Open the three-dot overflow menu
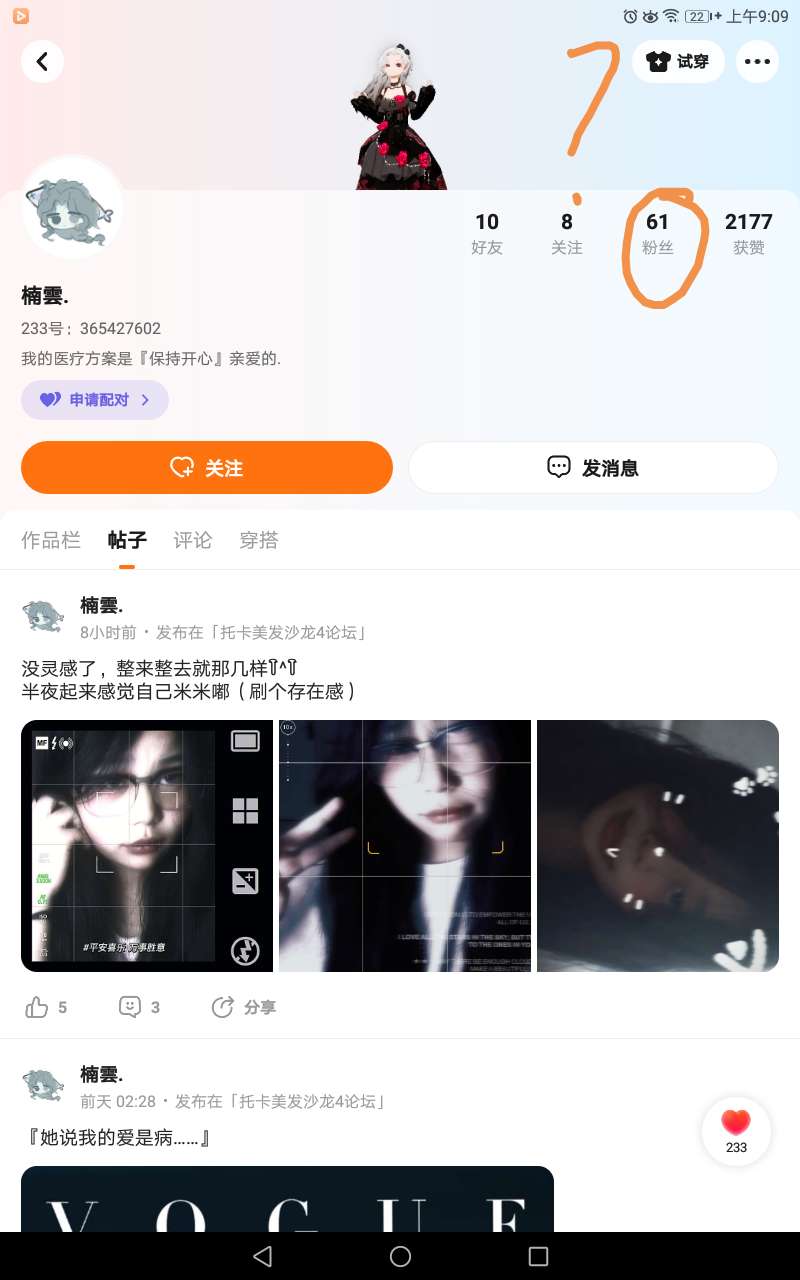 pyautogui.click(x=757, y=62)
